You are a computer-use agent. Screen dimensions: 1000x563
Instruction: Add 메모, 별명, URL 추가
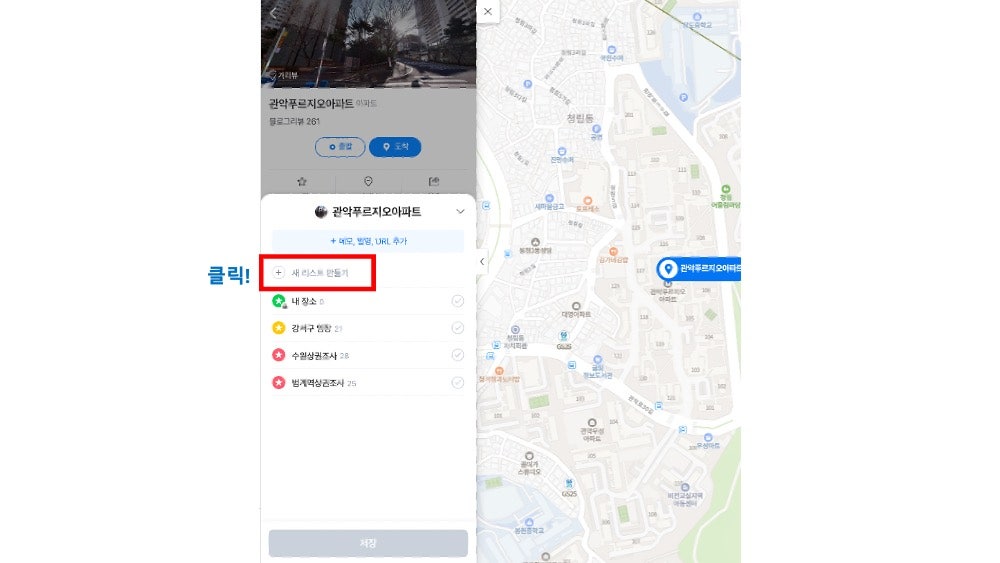pyautogui.click(x=368, y=241)
